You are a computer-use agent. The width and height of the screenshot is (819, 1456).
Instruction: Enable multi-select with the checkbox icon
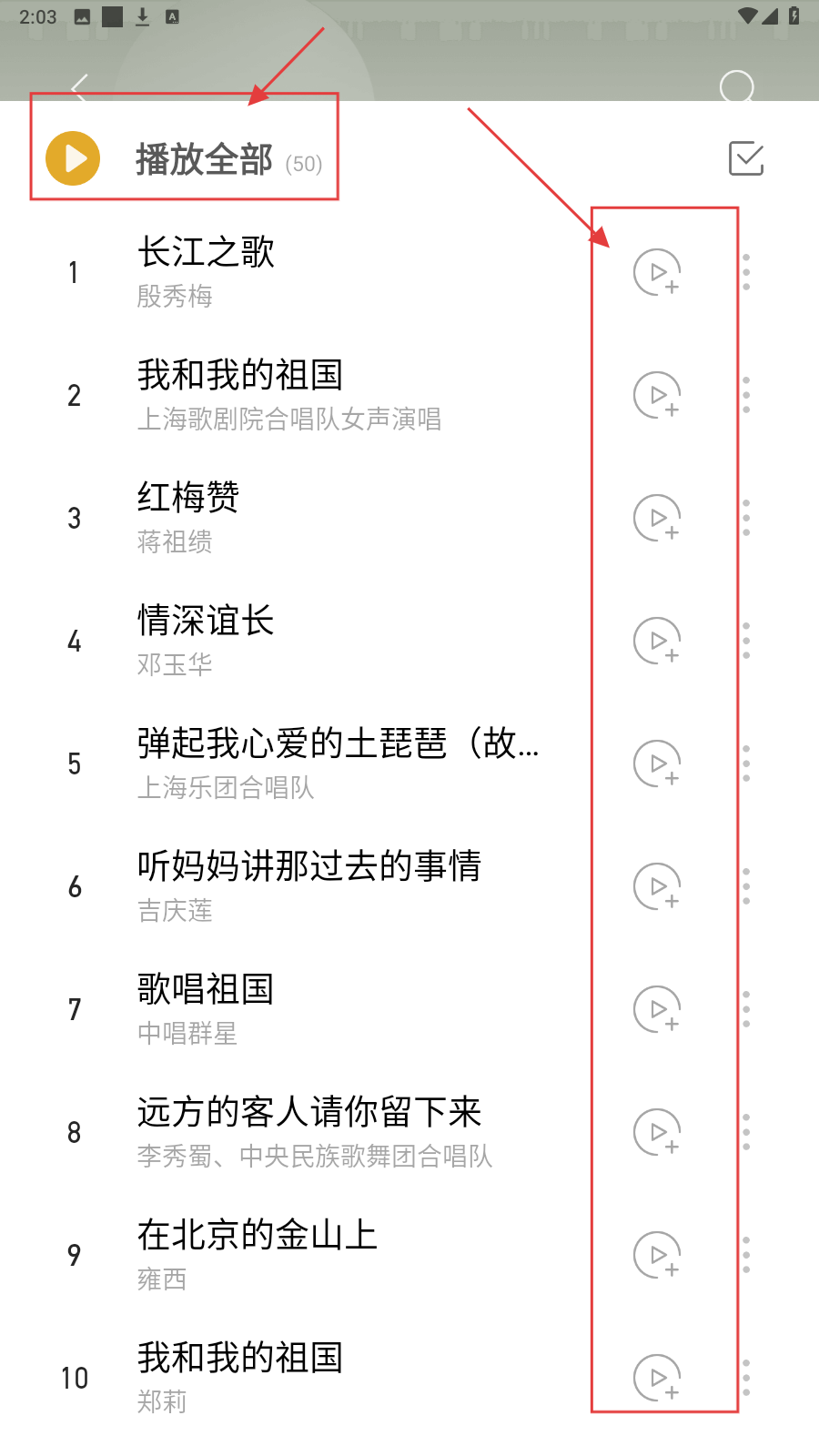tap(746, 158)
